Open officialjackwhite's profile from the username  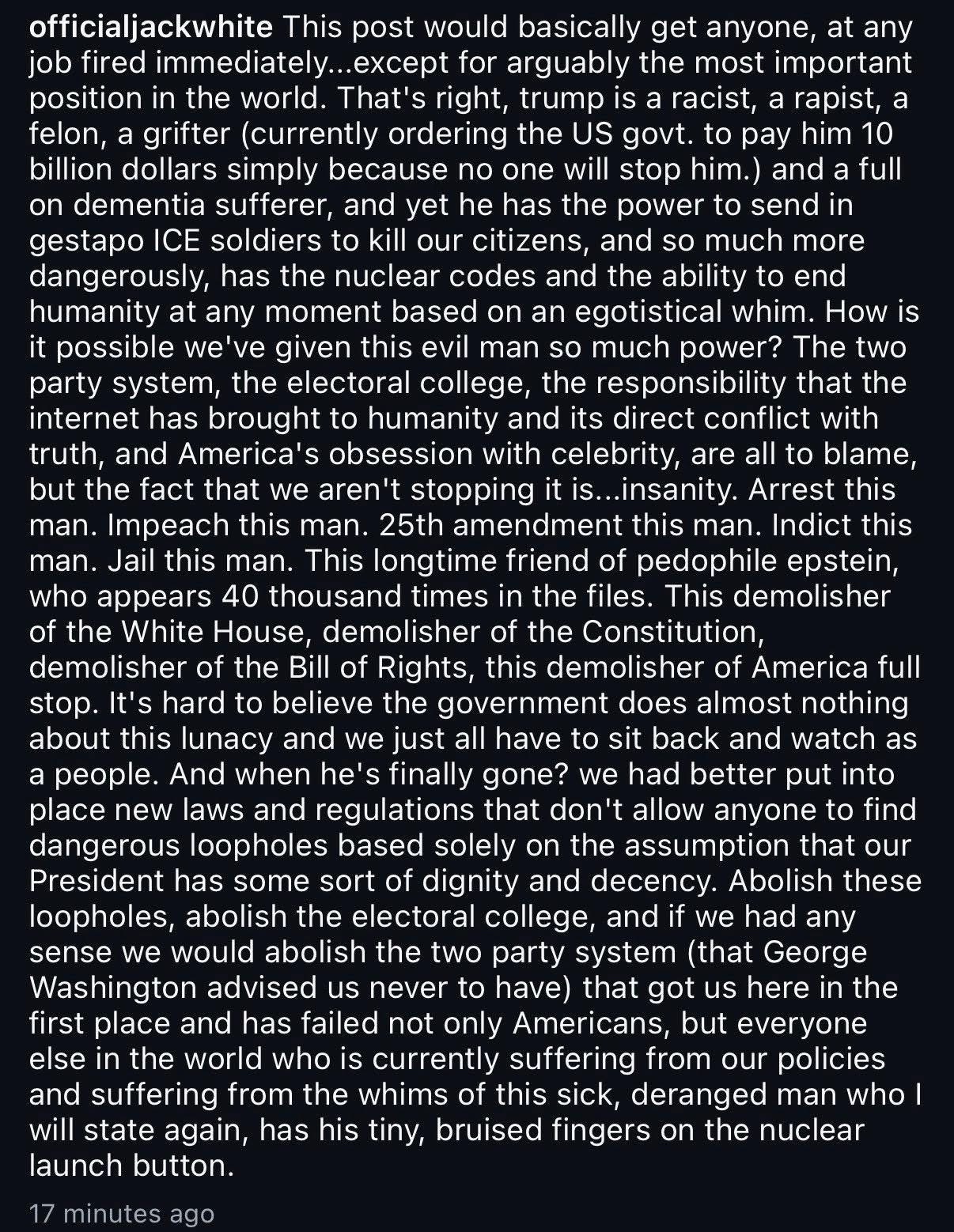click(150, 28)
